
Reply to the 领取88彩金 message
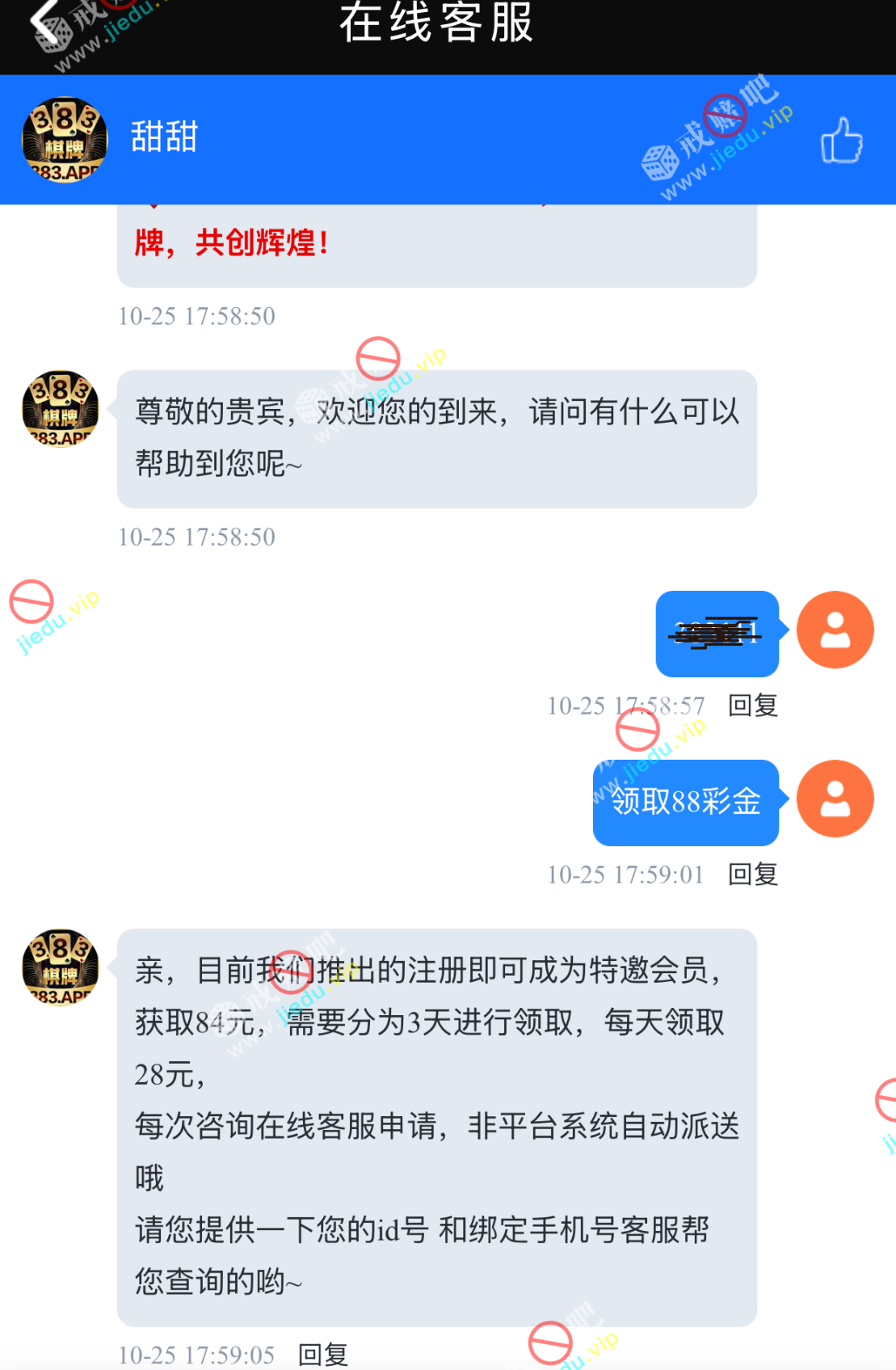click(752, 875)
